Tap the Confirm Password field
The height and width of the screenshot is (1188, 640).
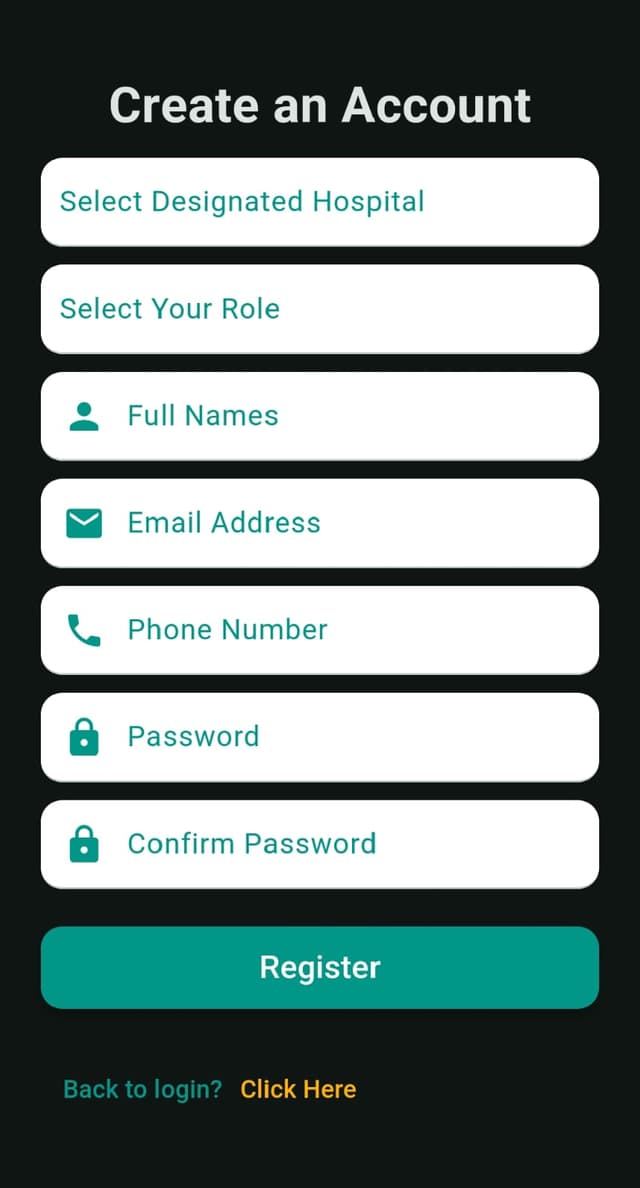pyautogui.click(x=340, y=844)
